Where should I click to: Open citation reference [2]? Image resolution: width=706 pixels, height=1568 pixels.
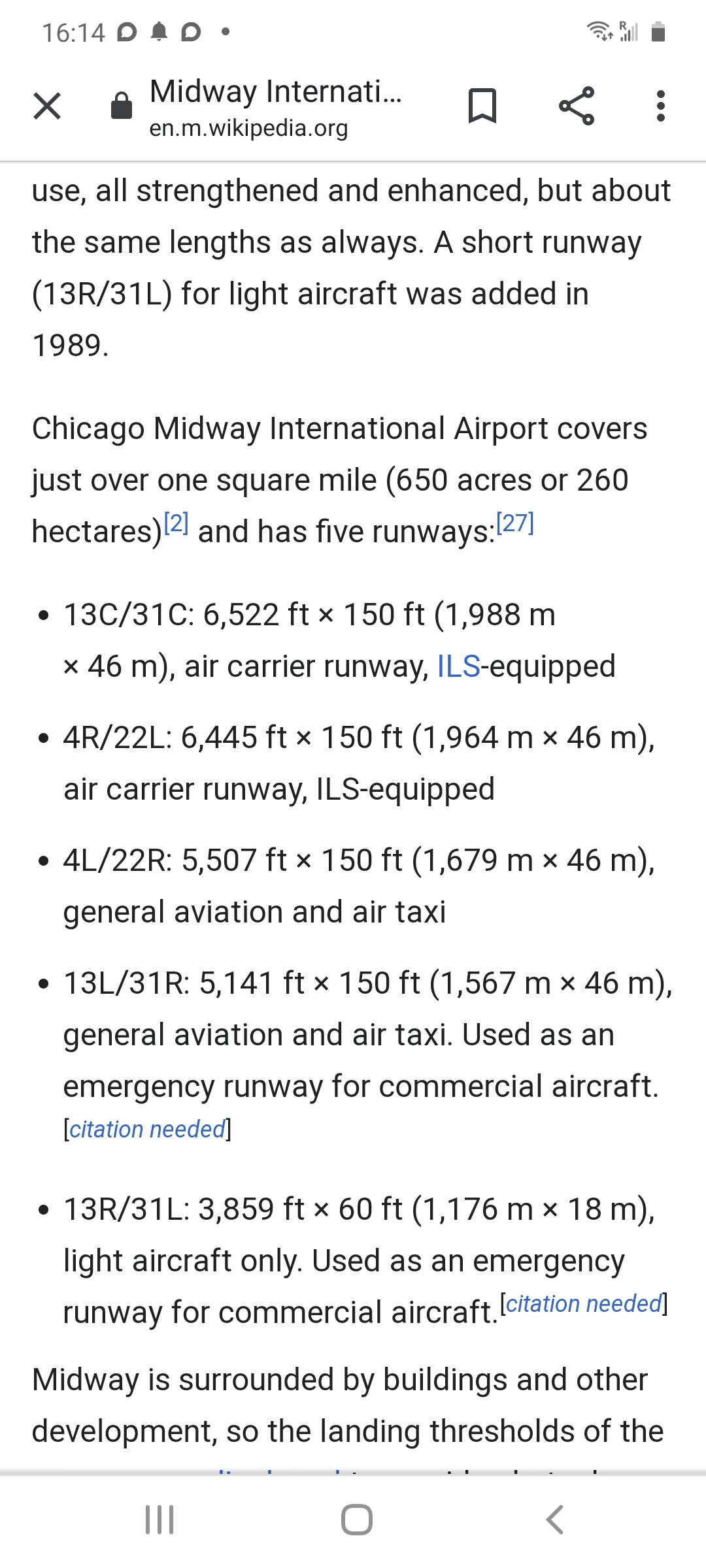click(x=176, y=524)
